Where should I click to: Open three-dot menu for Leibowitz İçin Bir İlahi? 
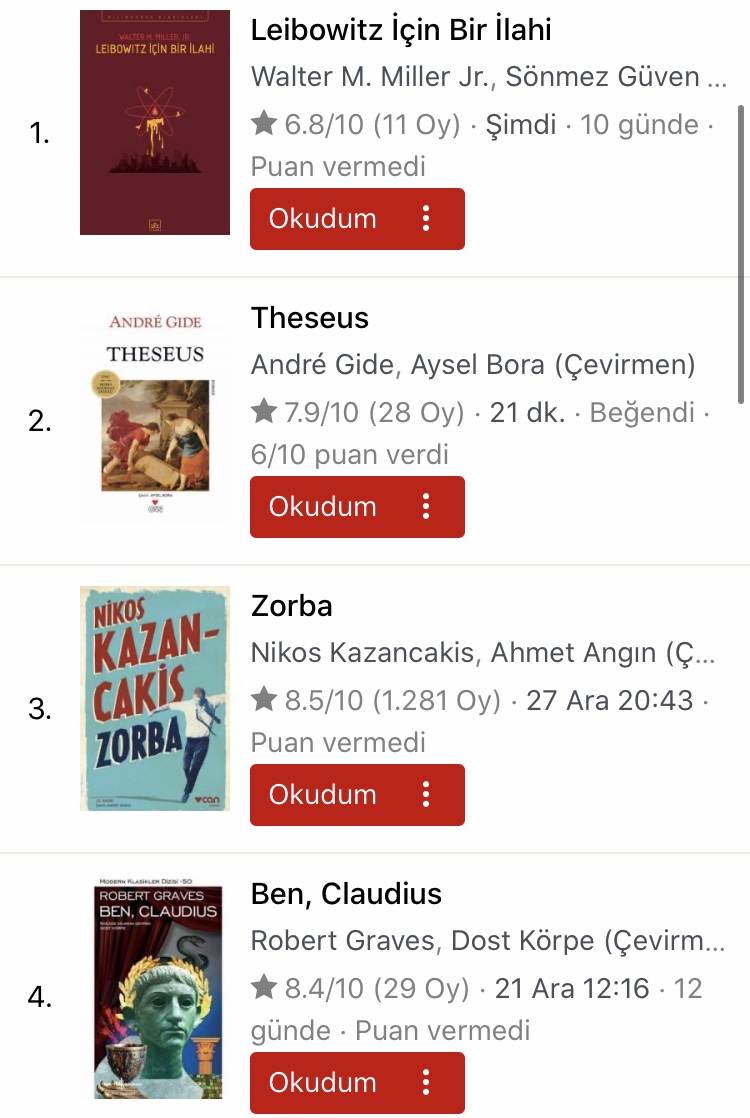(427, 219)
